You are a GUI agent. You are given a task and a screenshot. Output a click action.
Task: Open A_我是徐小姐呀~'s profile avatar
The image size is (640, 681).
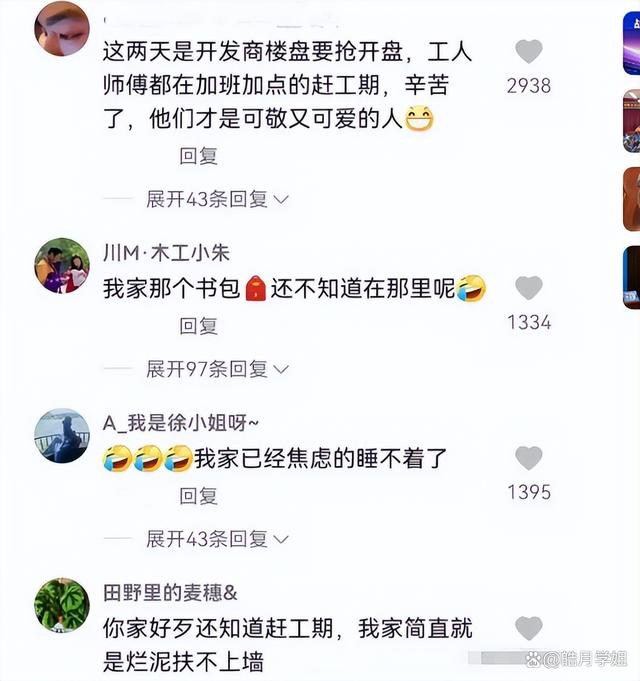[62, 436]
